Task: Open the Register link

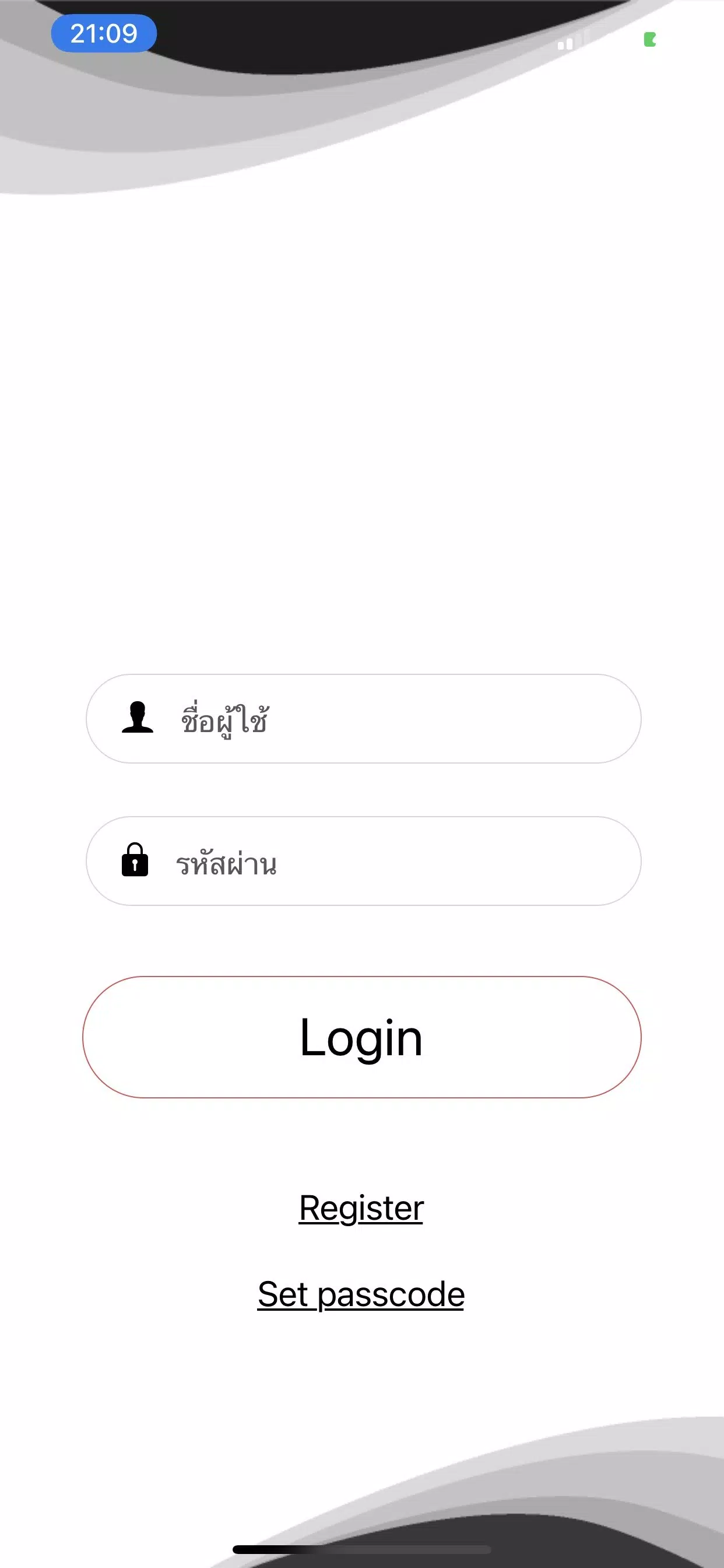Action: (x=361, y=1207)
